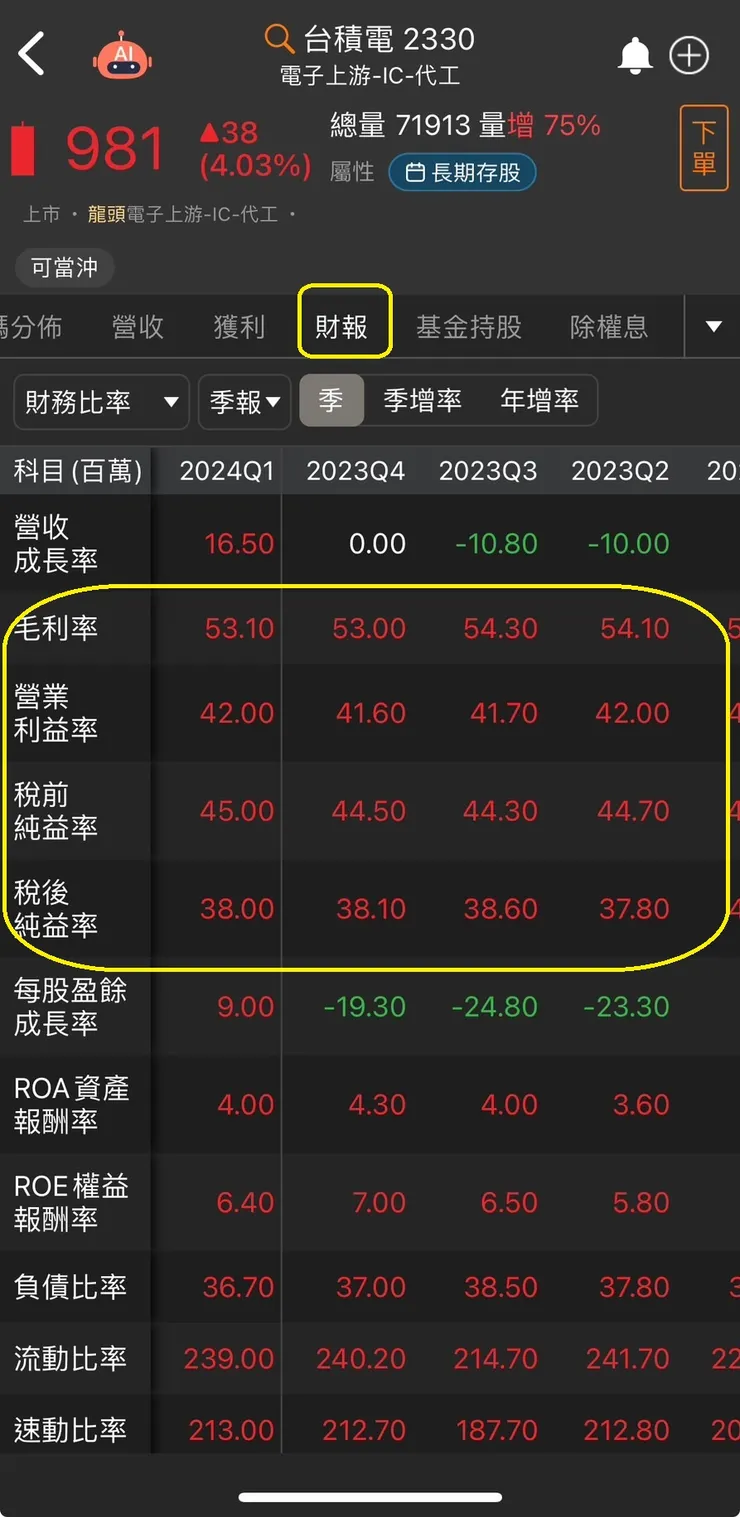Viewport: 740px width, 1517px height.
Task: Tap the 可當沖 label chip
Action: coord(64,267)
